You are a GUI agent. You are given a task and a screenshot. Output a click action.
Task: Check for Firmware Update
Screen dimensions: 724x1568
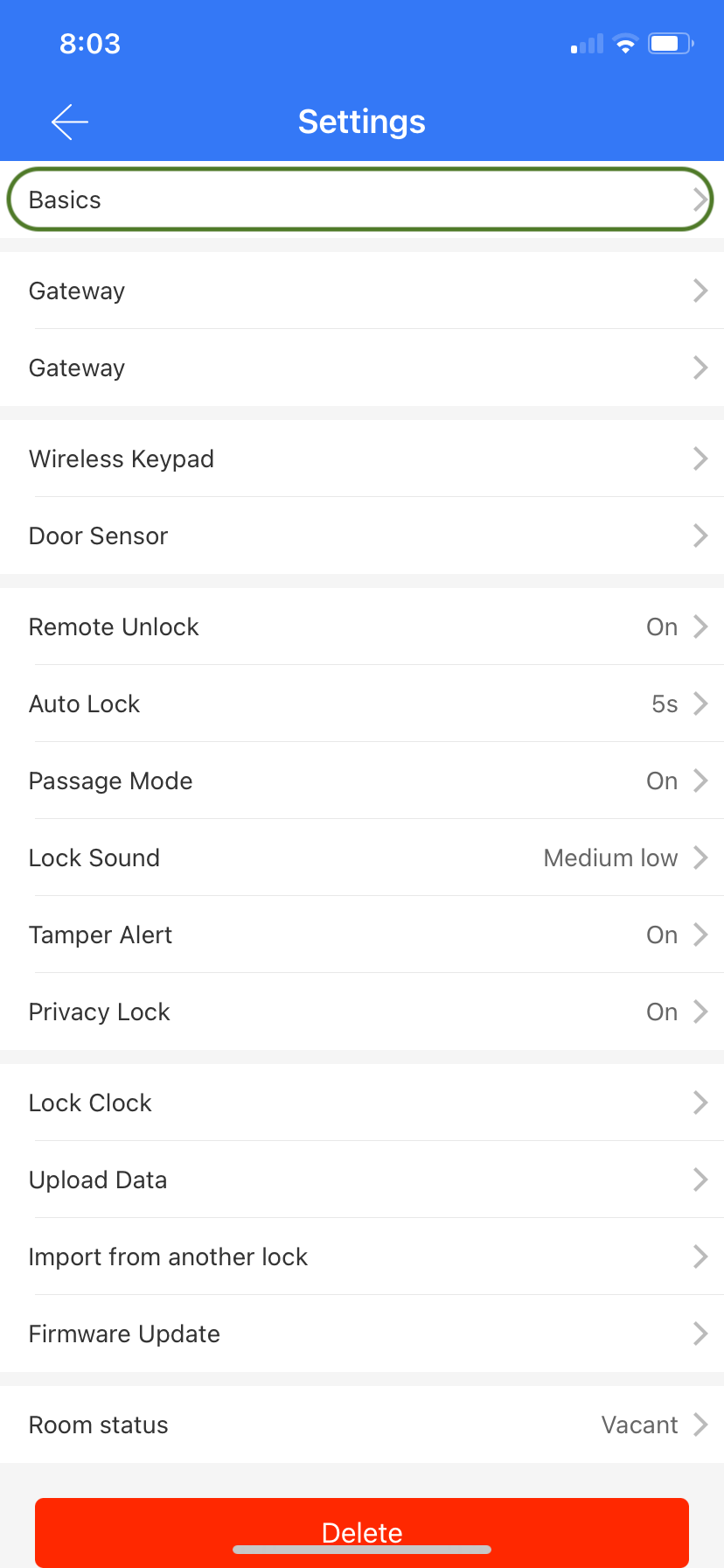pyautogui.click(x=362, y=1333)
